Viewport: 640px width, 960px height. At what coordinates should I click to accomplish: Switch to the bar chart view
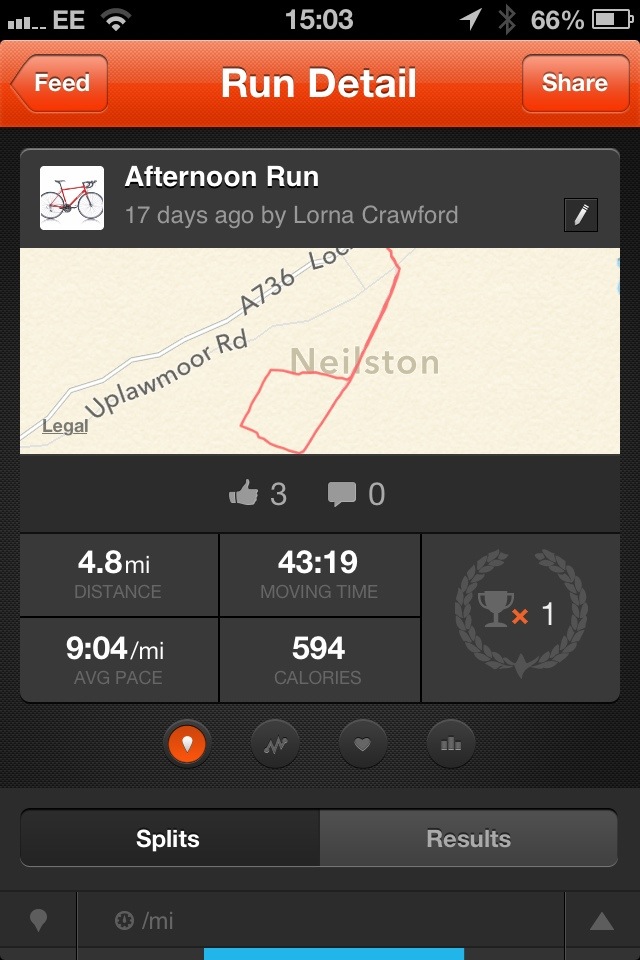pyautogui.click(x=450, y=743)
